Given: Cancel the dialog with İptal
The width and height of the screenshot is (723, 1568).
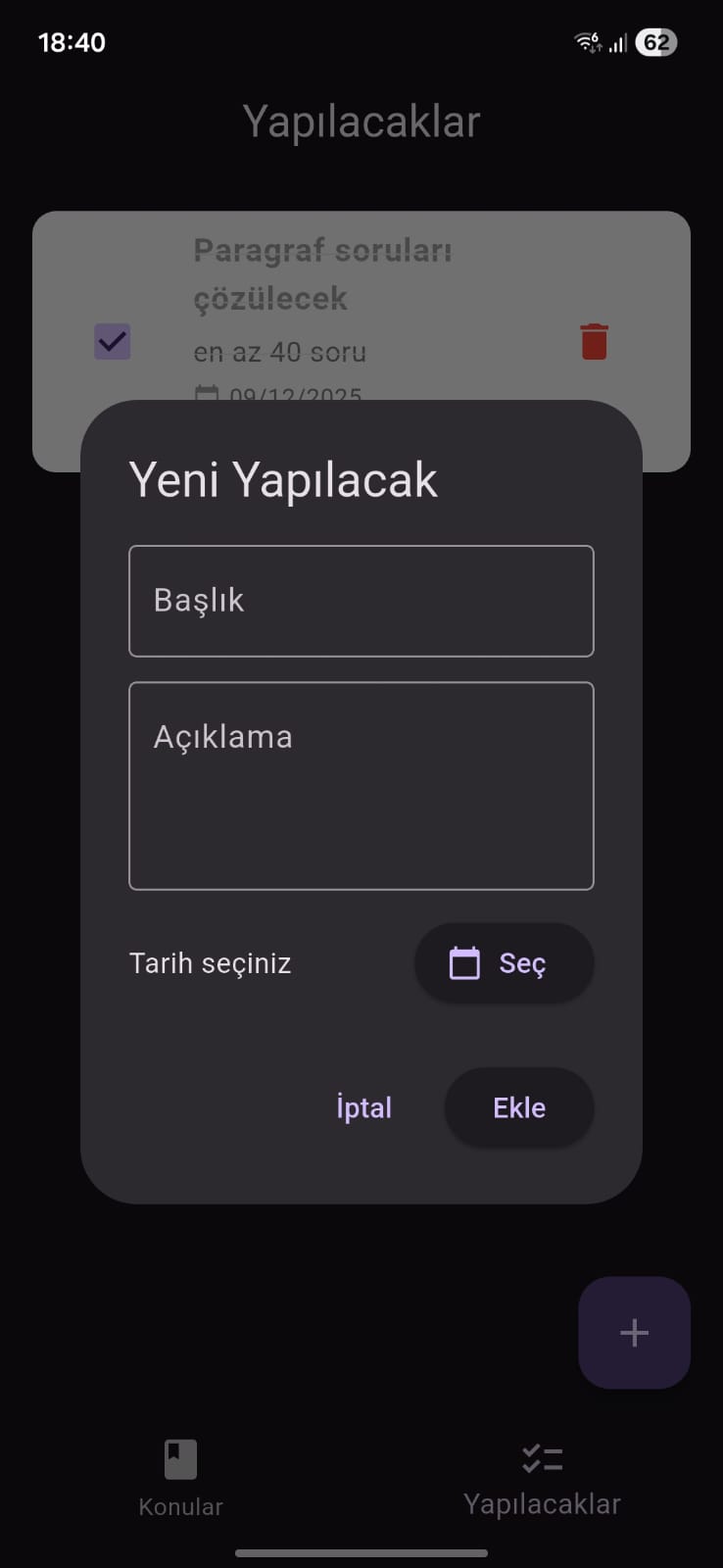Looking at the screenshot, I should [363, 1107].
